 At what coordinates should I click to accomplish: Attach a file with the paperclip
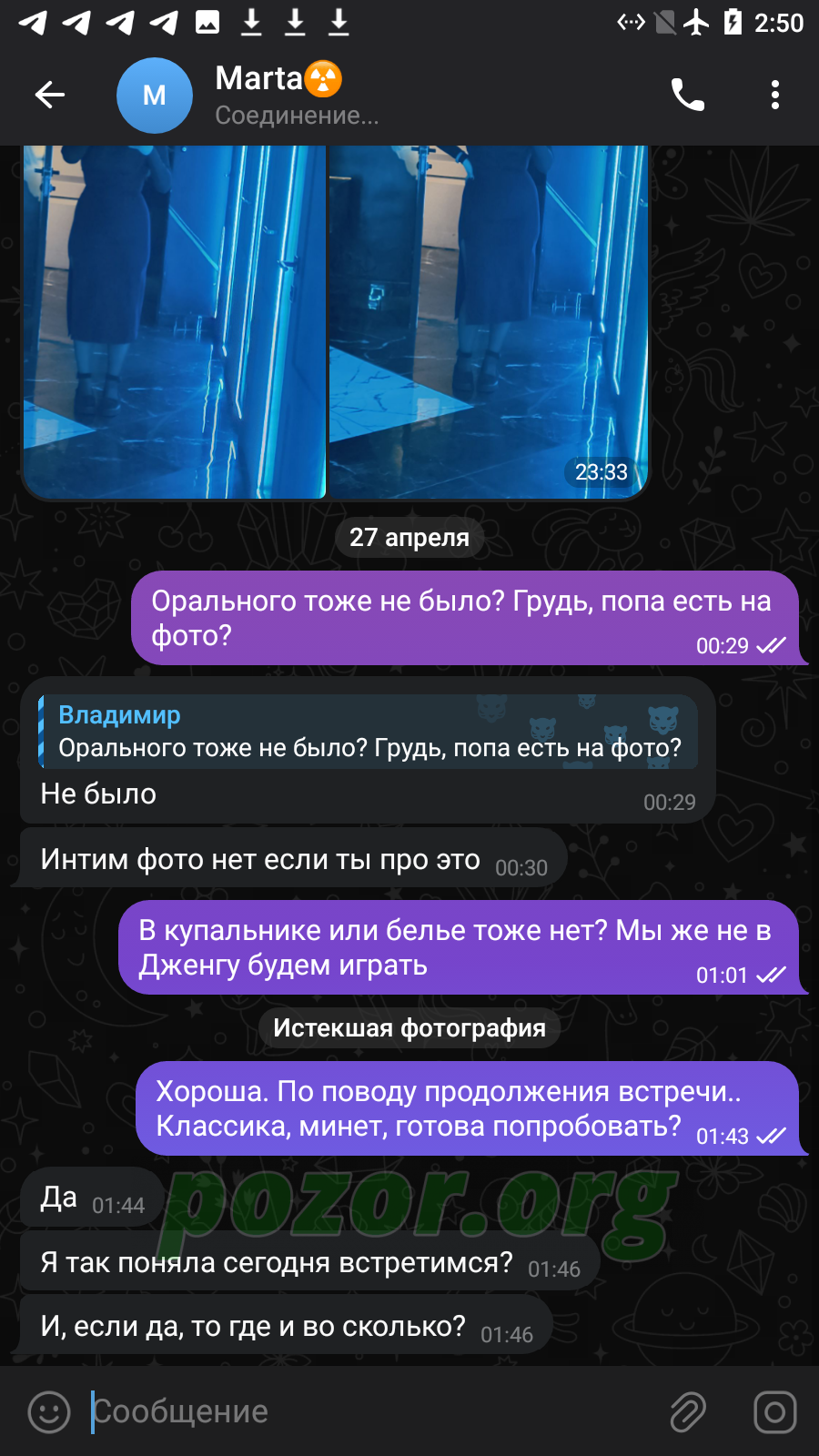pyautogui.click(x=688, y=1412)
